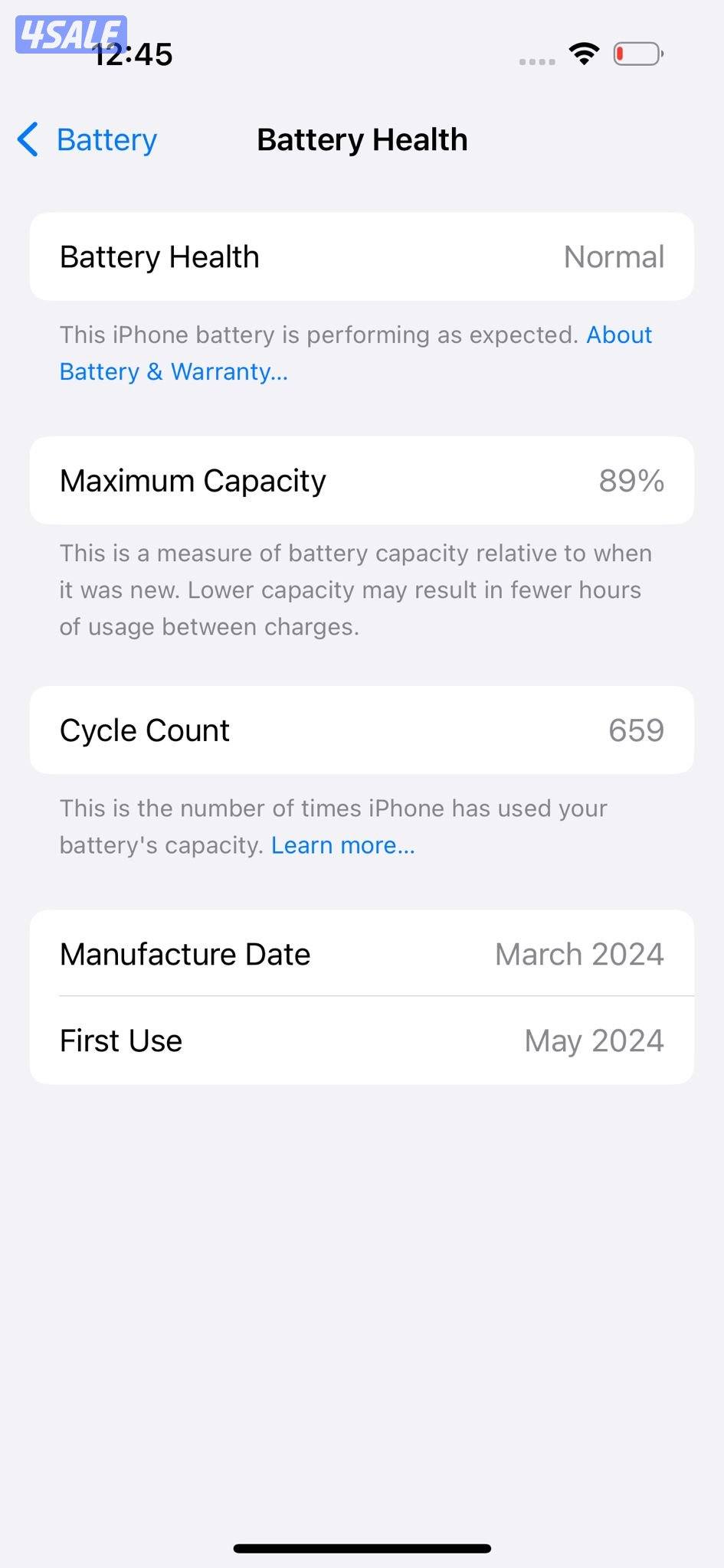Tap the First Use row showing May 2024
The image size is (724, 1568).
(362, 1040)
